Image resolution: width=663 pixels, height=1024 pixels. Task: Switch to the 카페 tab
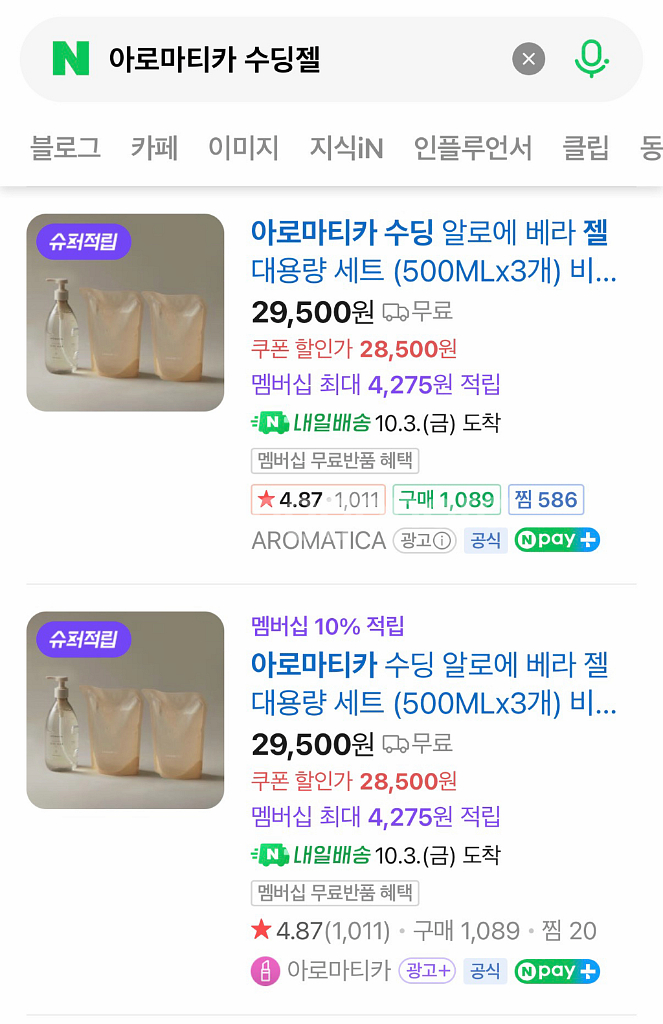click(x=154, y=149)
